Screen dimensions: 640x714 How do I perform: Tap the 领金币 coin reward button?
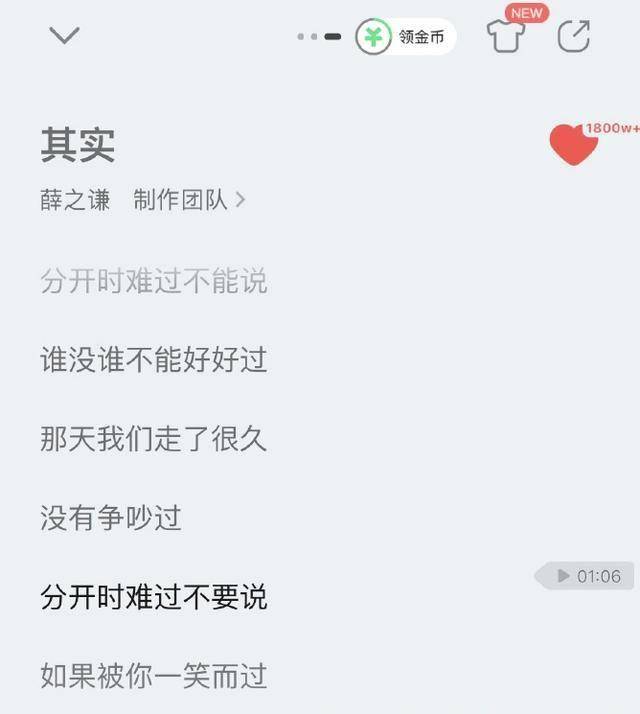click(x=405, y=38)
